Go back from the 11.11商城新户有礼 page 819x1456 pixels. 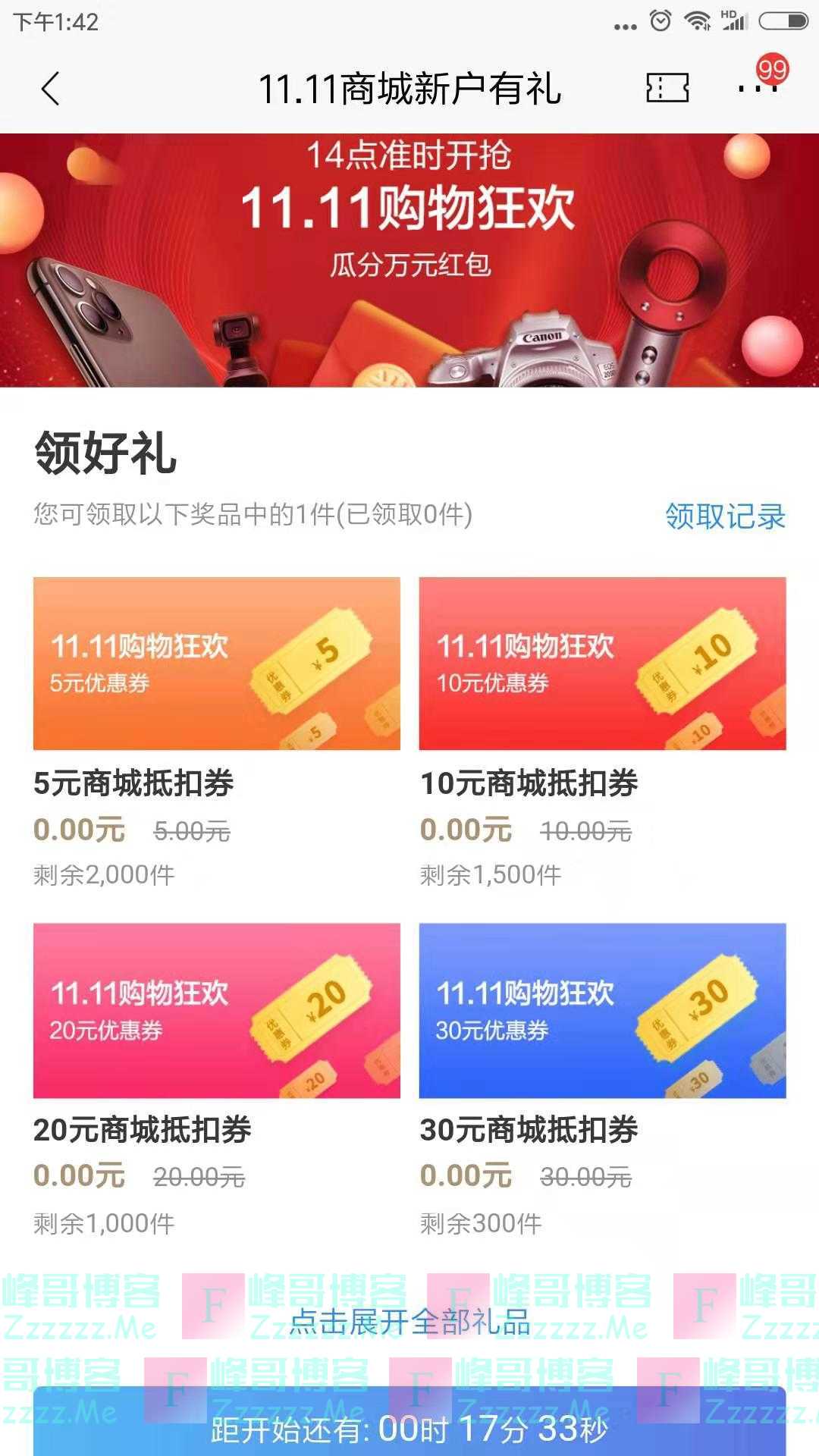[50, 89]
